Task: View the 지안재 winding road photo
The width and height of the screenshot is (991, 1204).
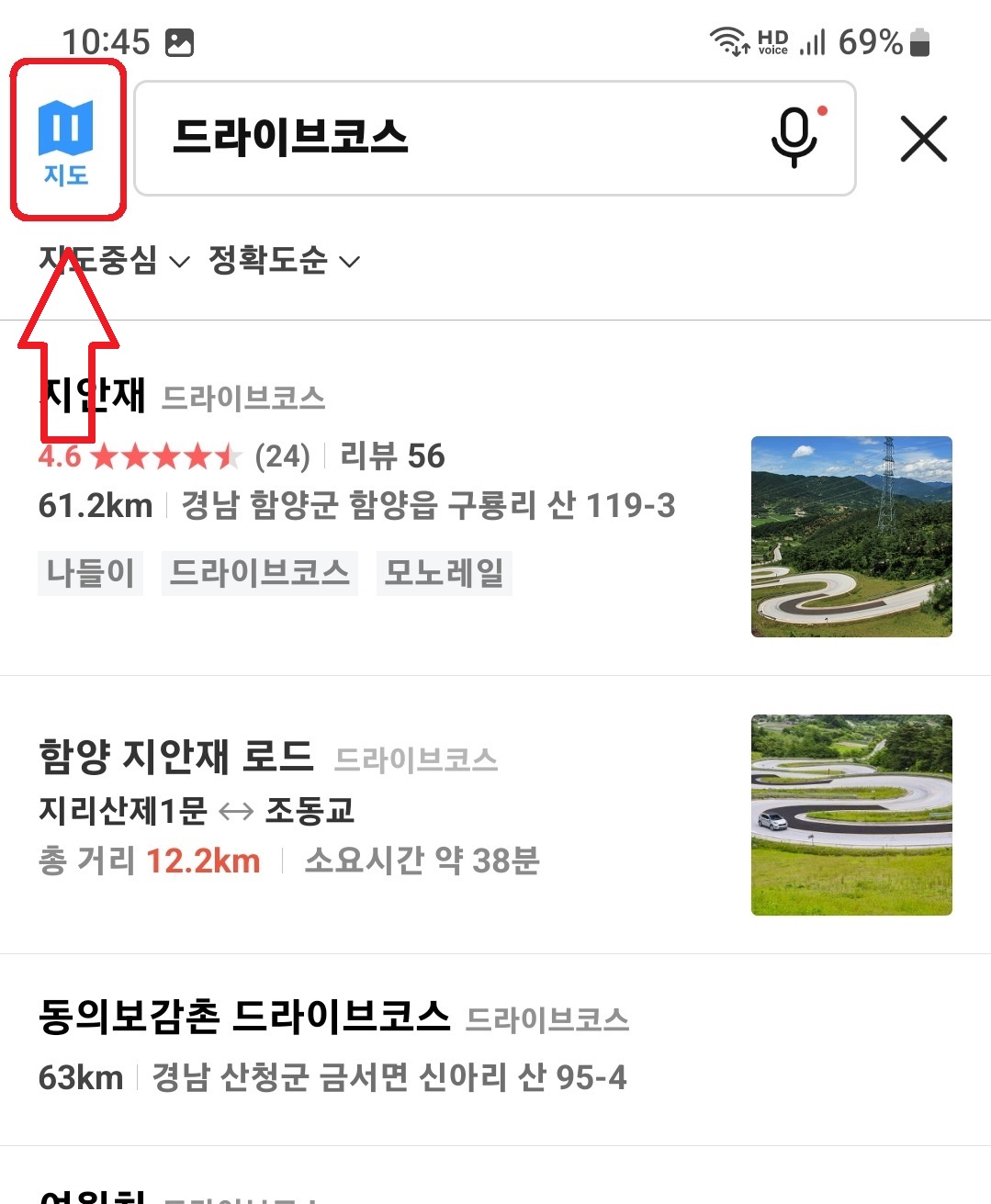Action: [851, 536]
